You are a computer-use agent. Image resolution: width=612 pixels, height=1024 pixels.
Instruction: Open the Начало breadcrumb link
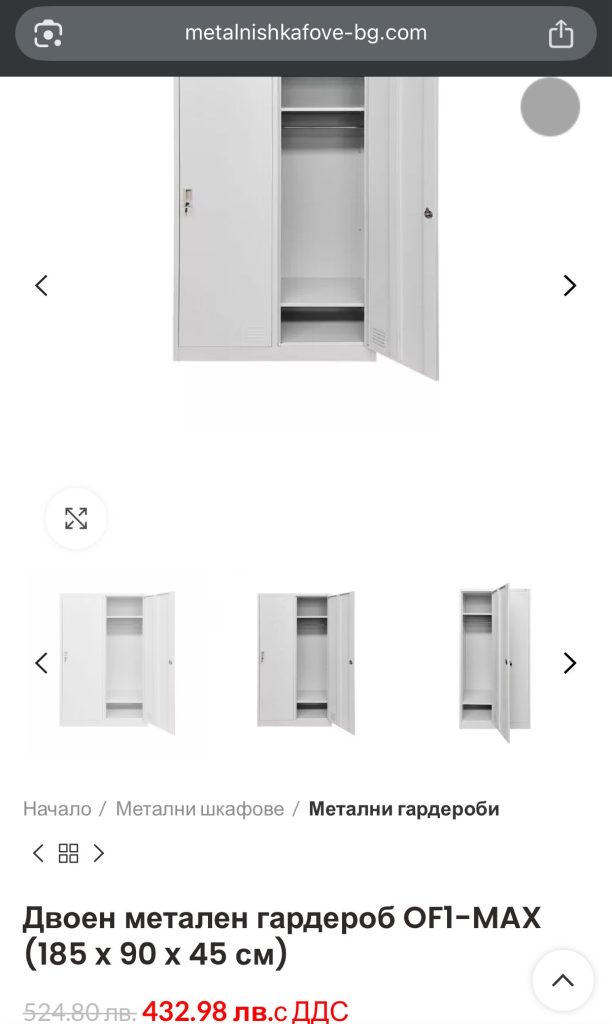click(x=57, y=809)
